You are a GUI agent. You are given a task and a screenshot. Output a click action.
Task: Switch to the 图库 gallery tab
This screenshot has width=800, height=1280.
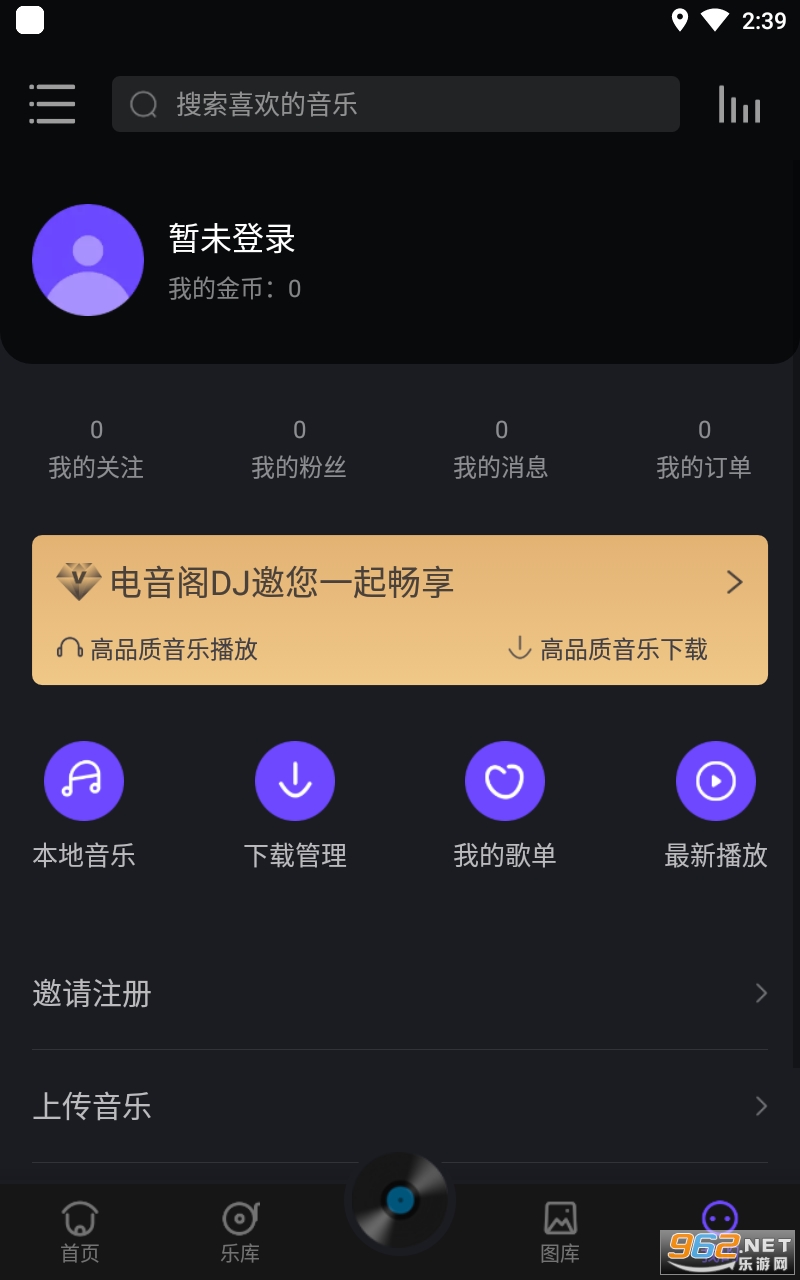click(x=560, y=1232)
